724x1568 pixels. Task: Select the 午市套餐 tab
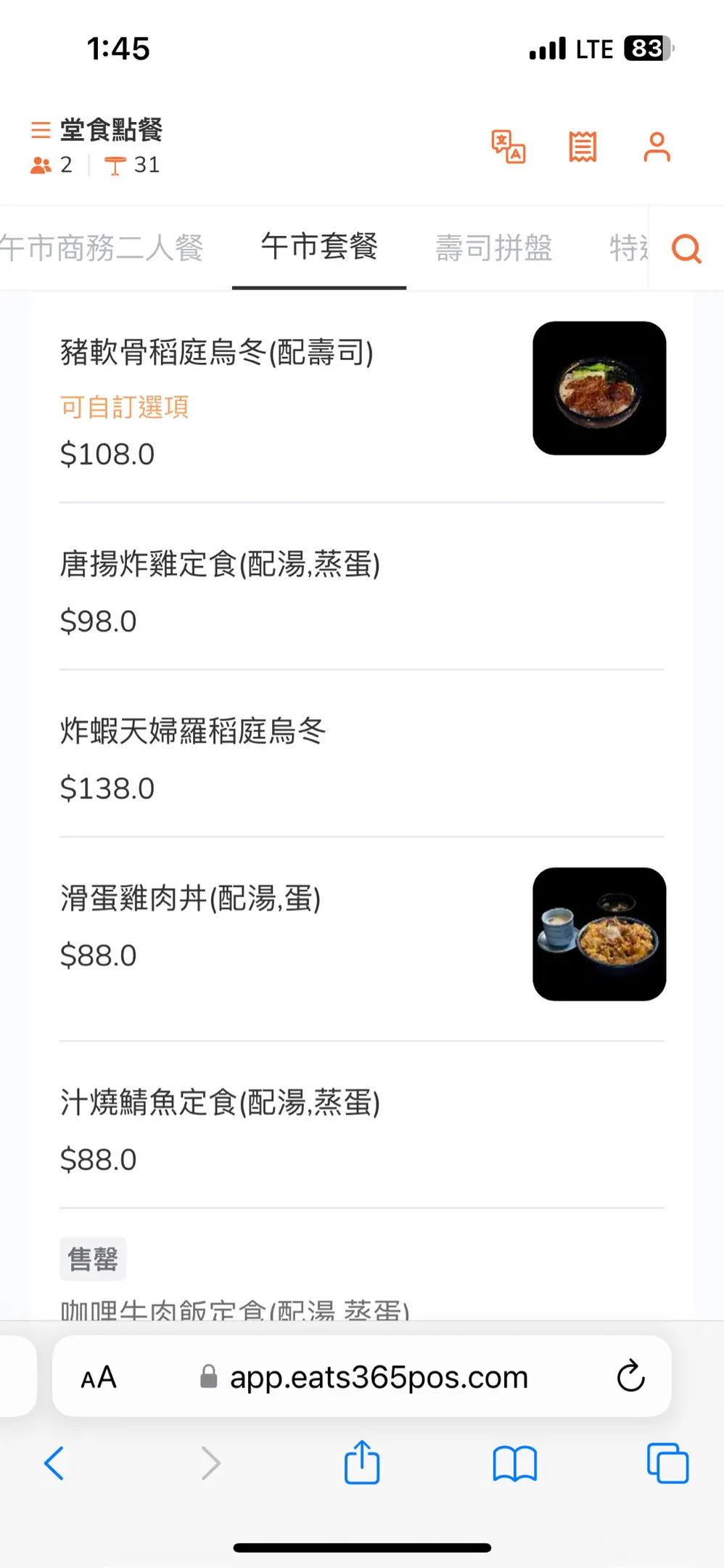[x=319, y=247]
